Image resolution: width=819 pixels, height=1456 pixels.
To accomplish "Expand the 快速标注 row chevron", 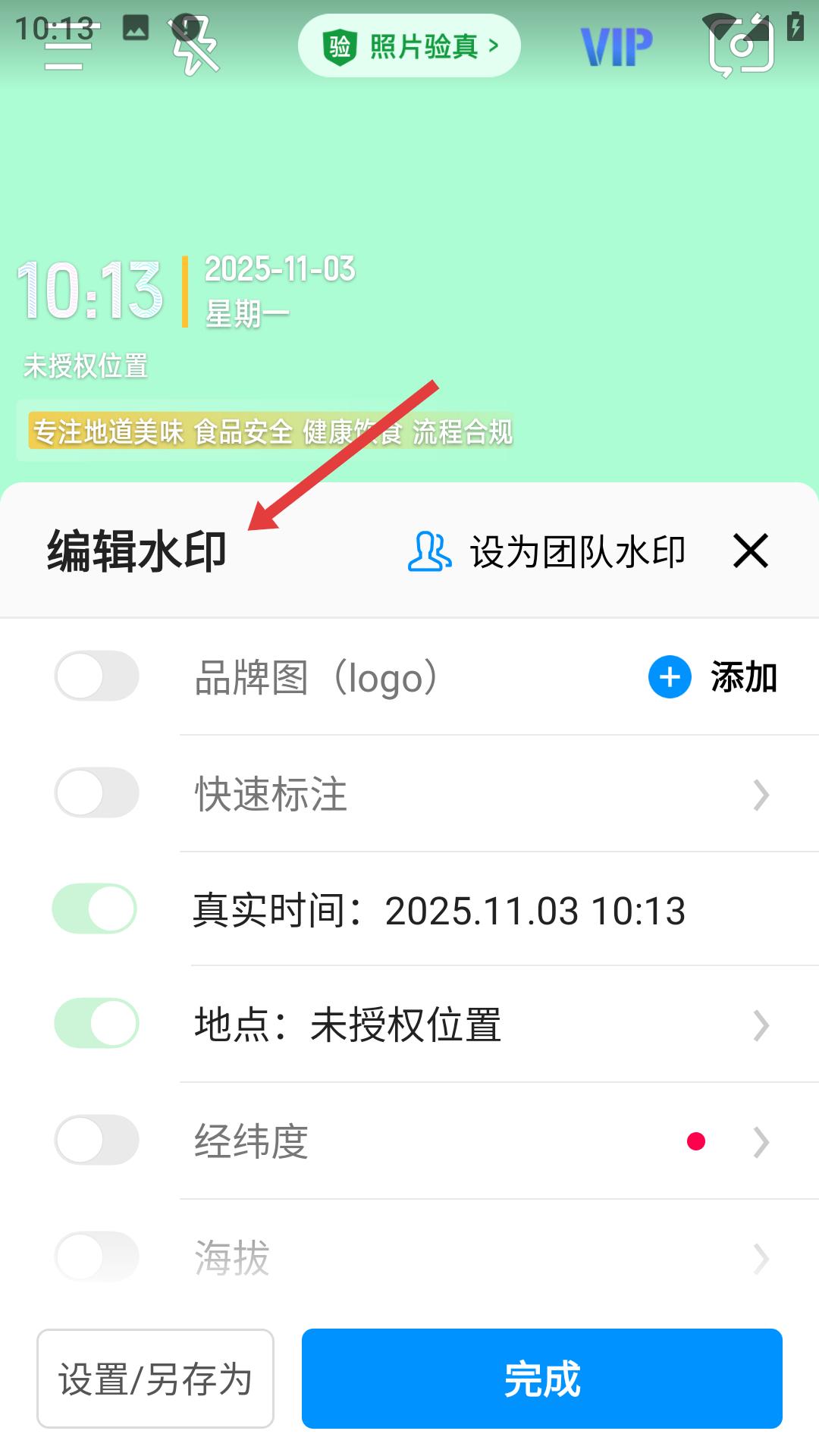I will [x=761, y=795].
